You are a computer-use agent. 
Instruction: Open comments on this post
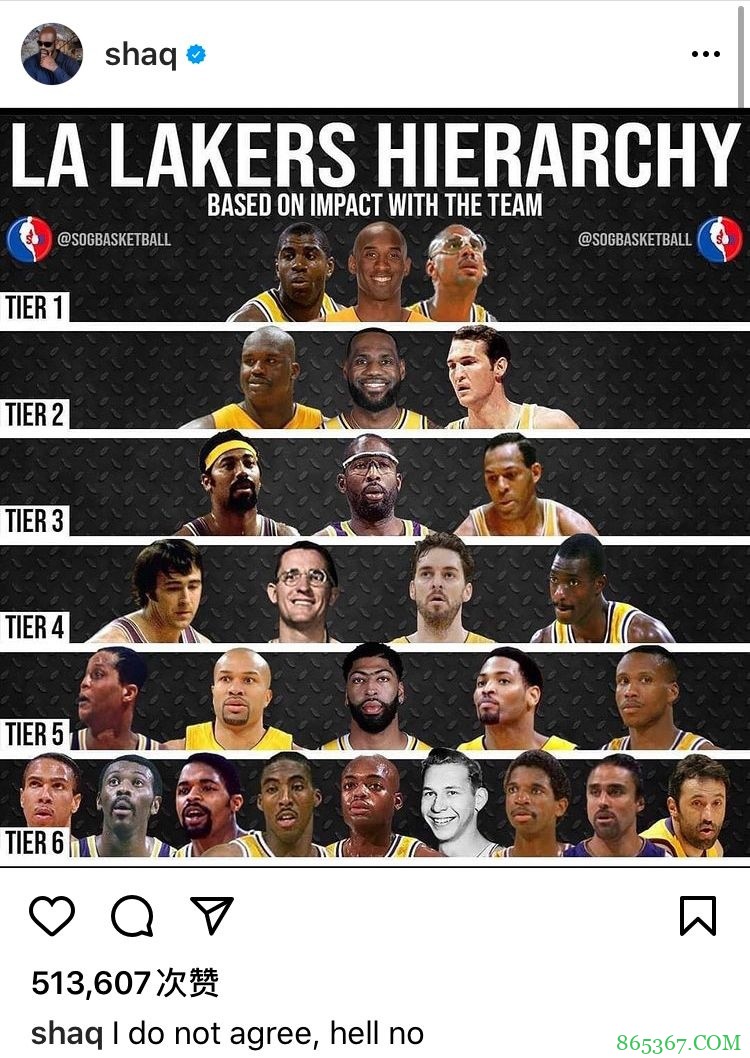click(132, 914)
